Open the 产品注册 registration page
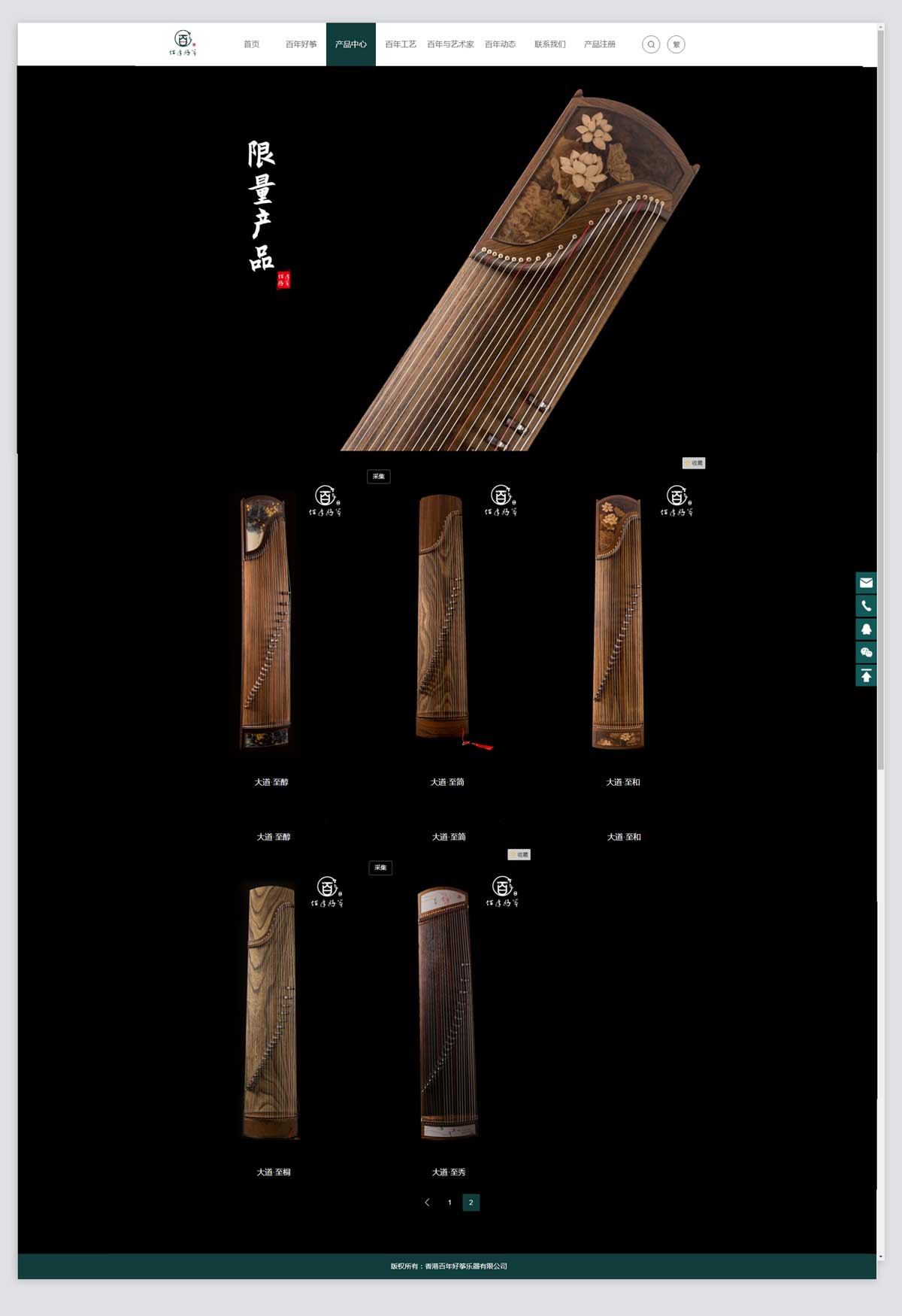 [599, 44]
